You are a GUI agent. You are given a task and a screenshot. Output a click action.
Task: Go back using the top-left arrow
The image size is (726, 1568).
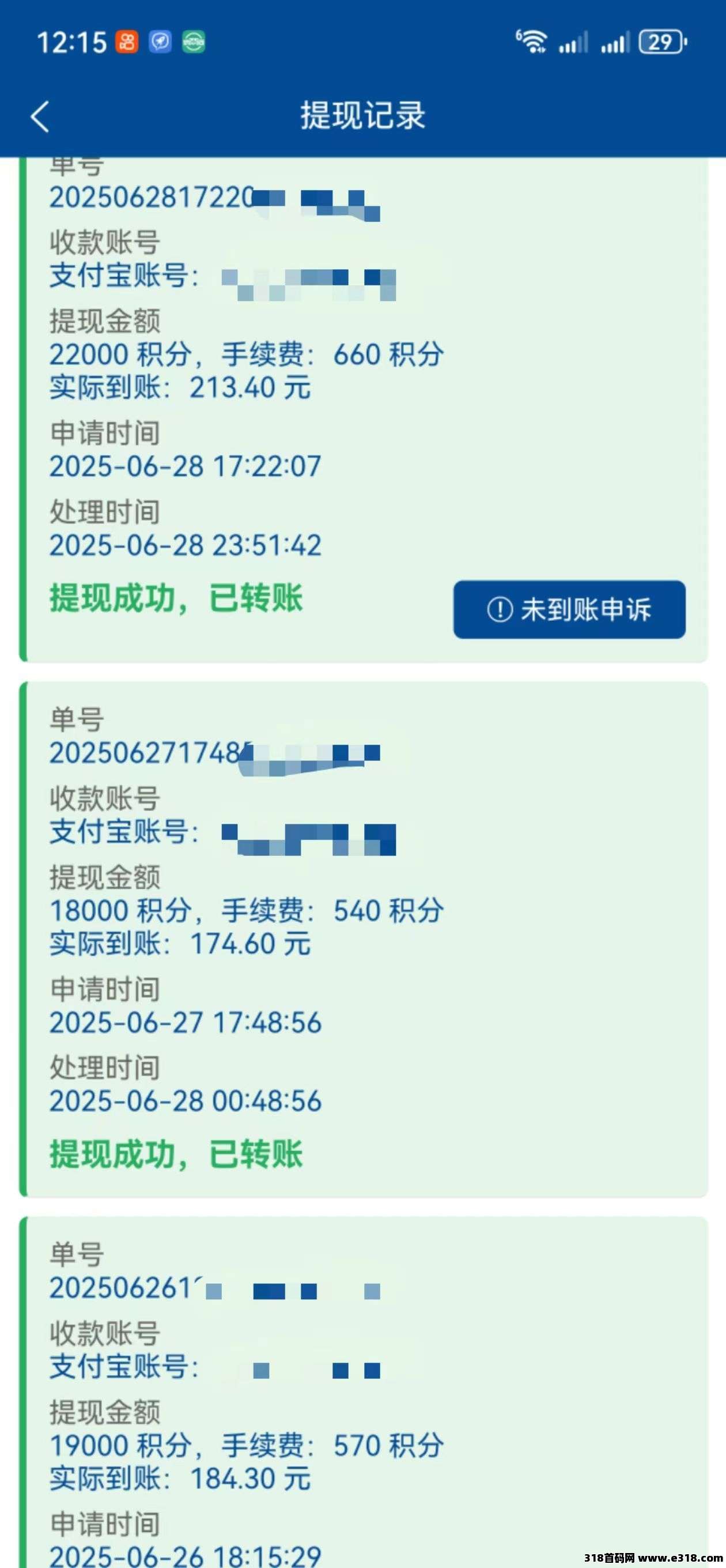[x=40, y=116]
